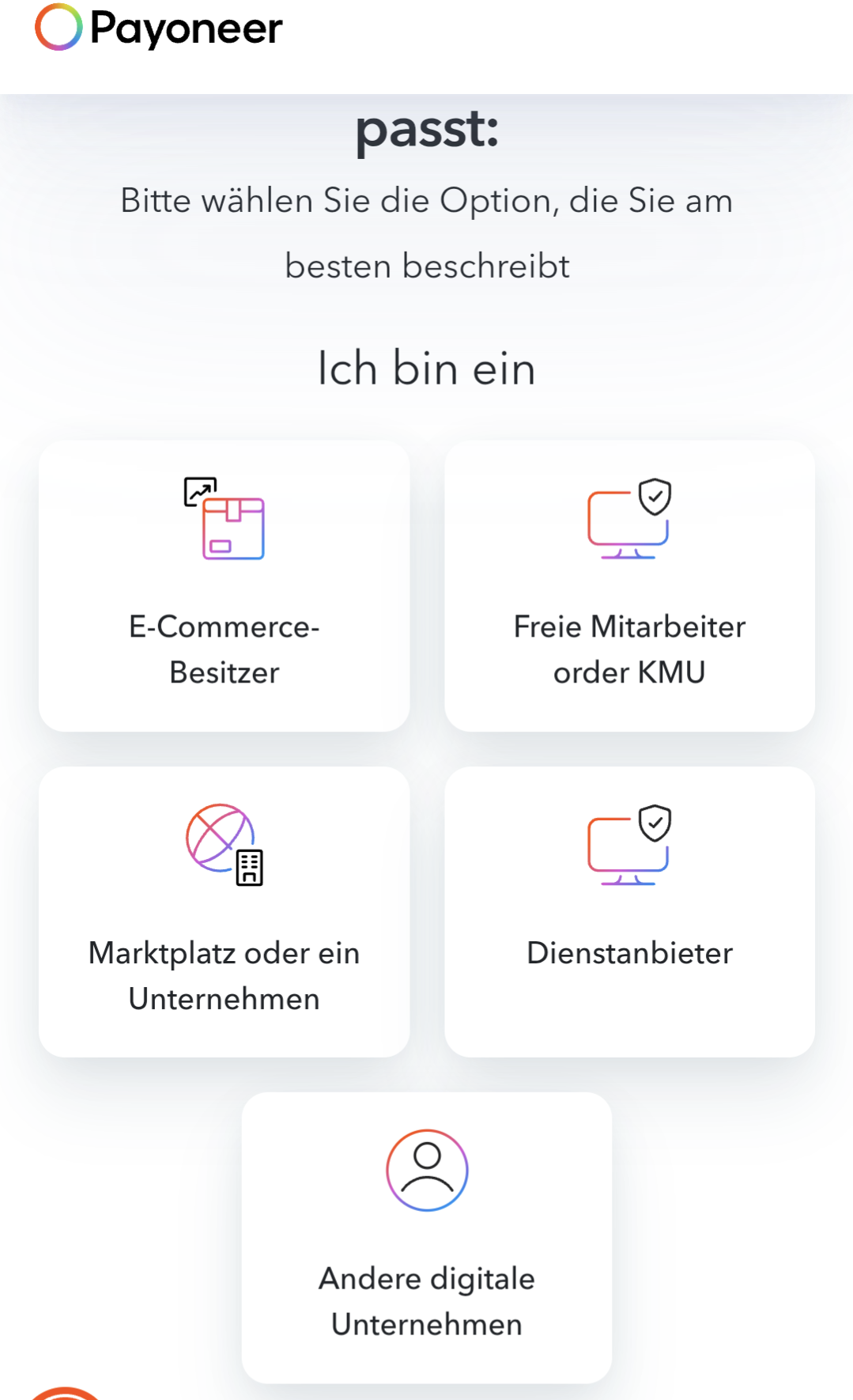The image size is (853, 1400).
Task: Select the E-Commerce-Besitzer card
Action: [224, 586]
